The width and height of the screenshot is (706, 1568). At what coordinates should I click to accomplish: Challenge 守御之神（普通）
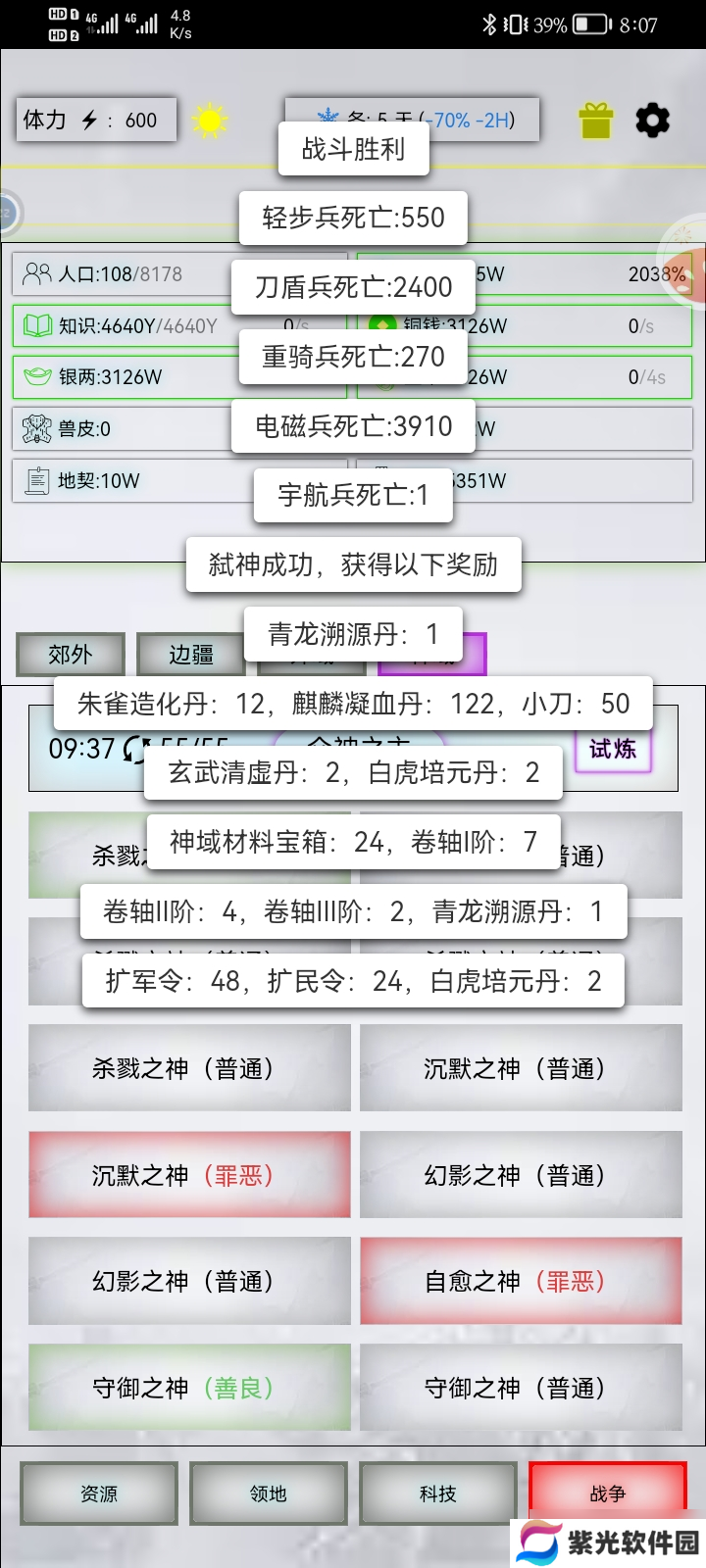tap(521, 1388)
